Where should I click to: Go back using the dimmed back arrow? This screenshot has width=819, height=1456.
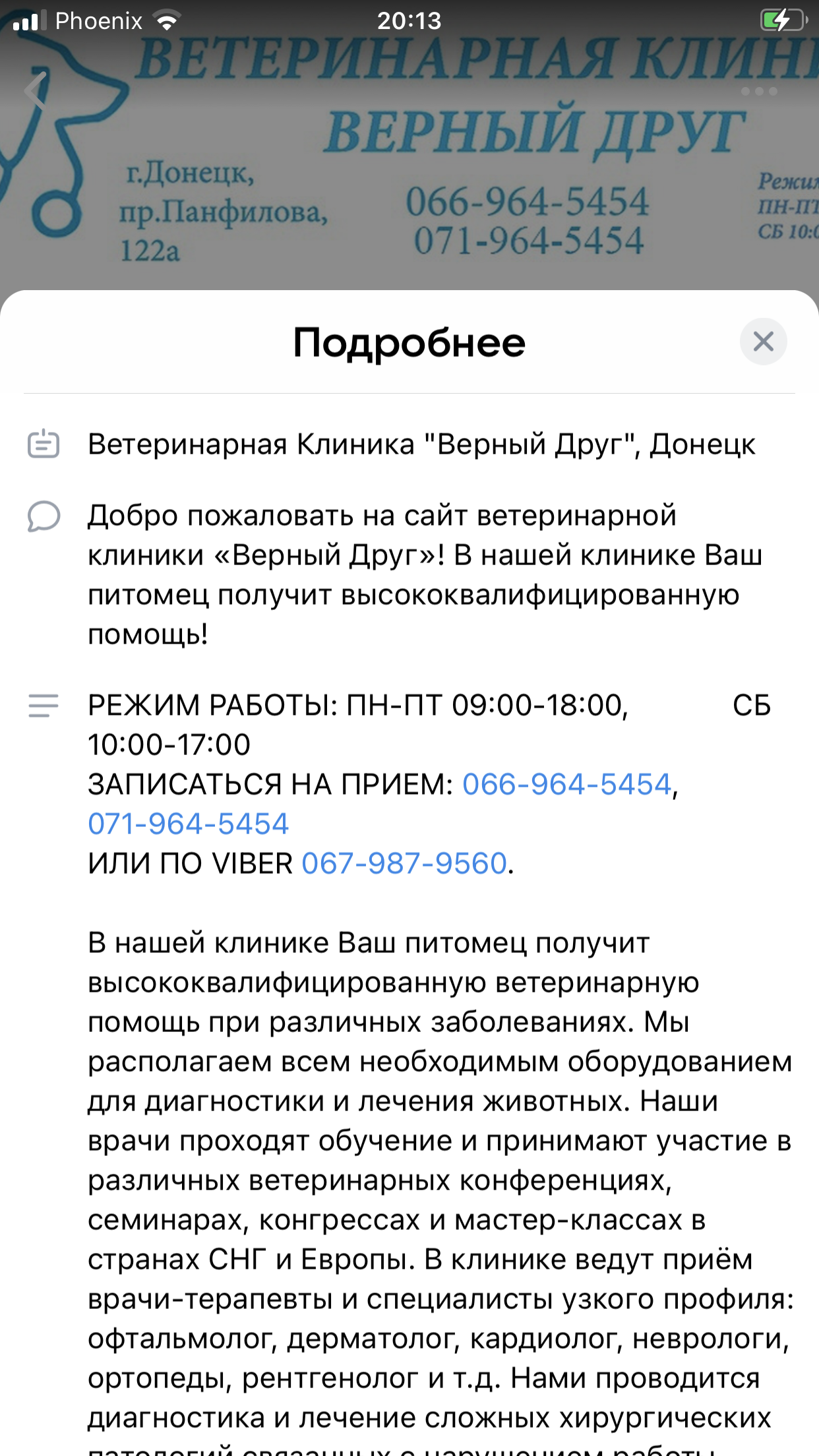point(36,91)
